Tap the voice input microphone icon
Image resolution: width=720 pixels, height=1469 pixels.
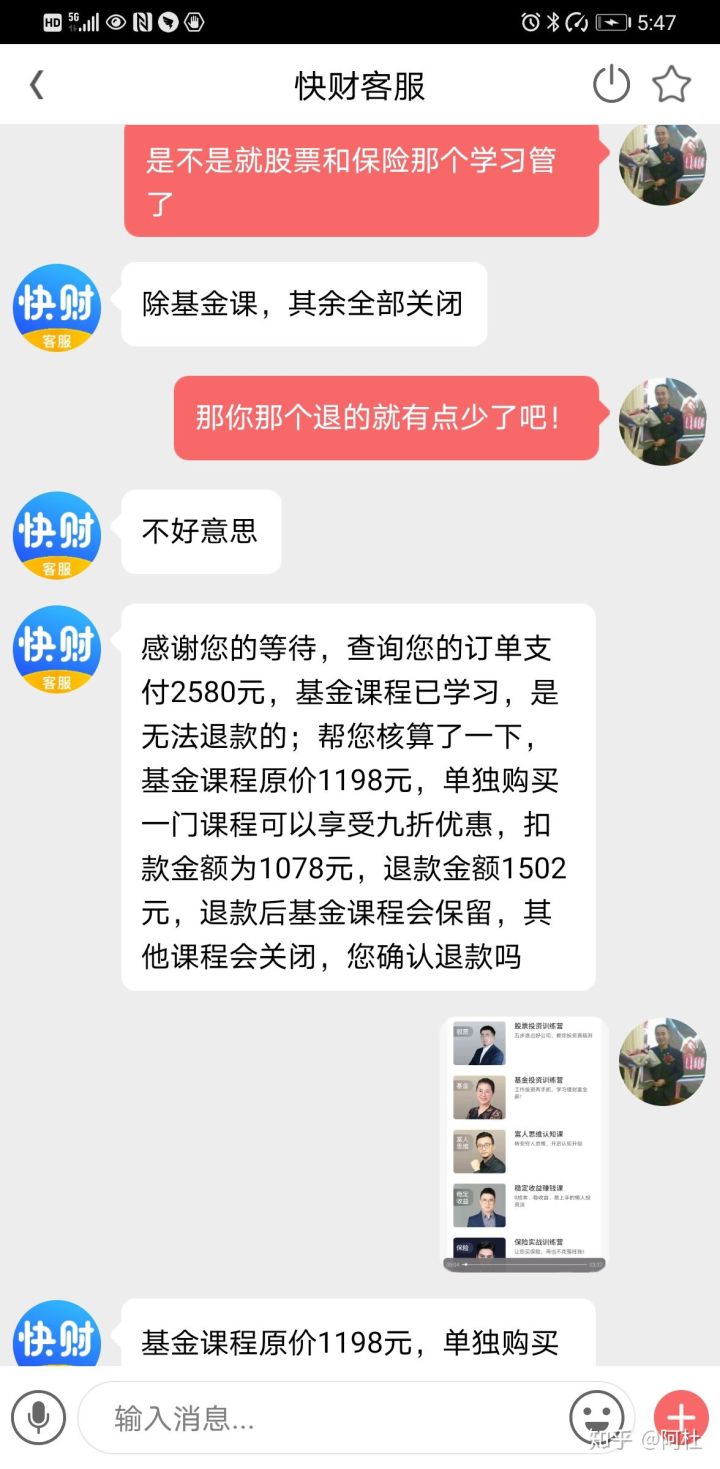click(39, 1417)
